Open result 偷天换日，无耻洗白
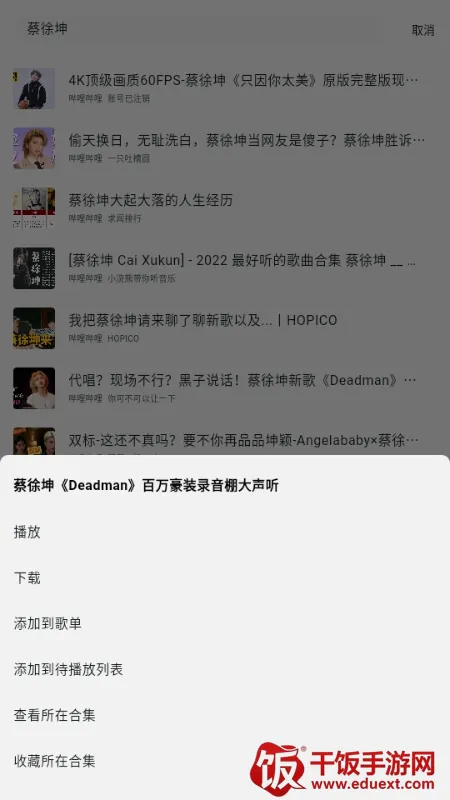This screenshot has width=450, height=800. [x=225, y=148]
